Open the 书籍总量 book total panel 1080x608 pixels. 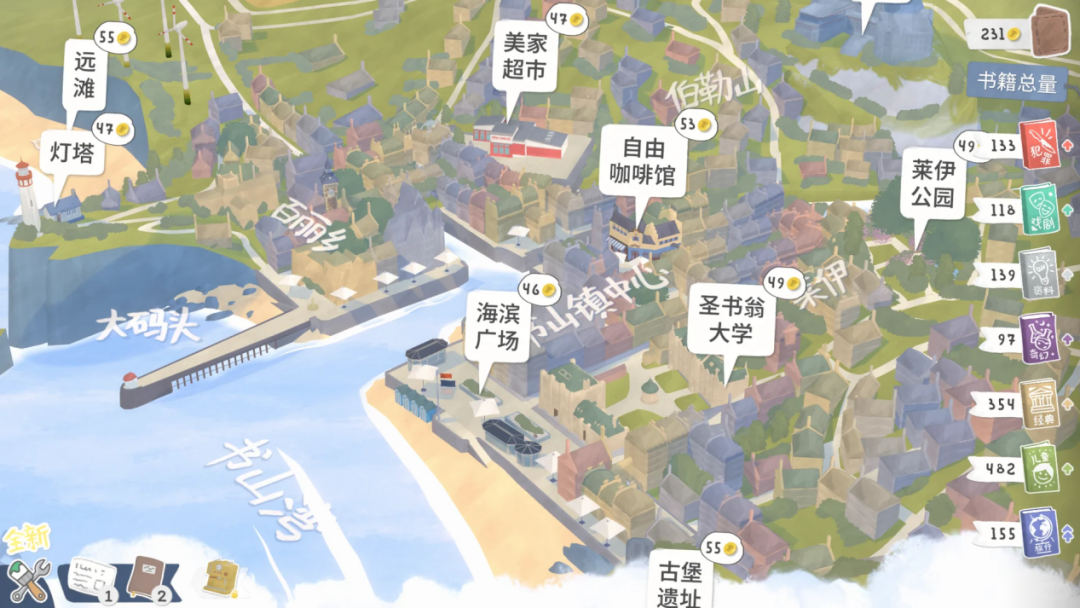coord(1016,82)
